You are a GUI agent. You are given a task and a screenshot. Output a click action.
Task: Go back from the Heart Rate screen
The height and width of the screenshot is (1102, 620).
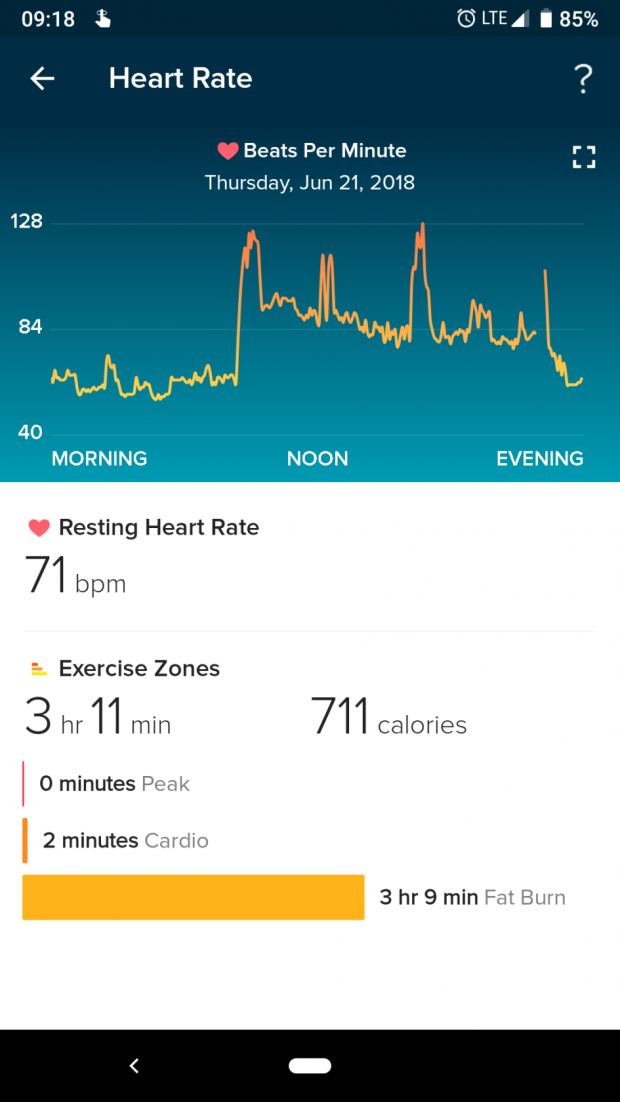click(42, 79)
